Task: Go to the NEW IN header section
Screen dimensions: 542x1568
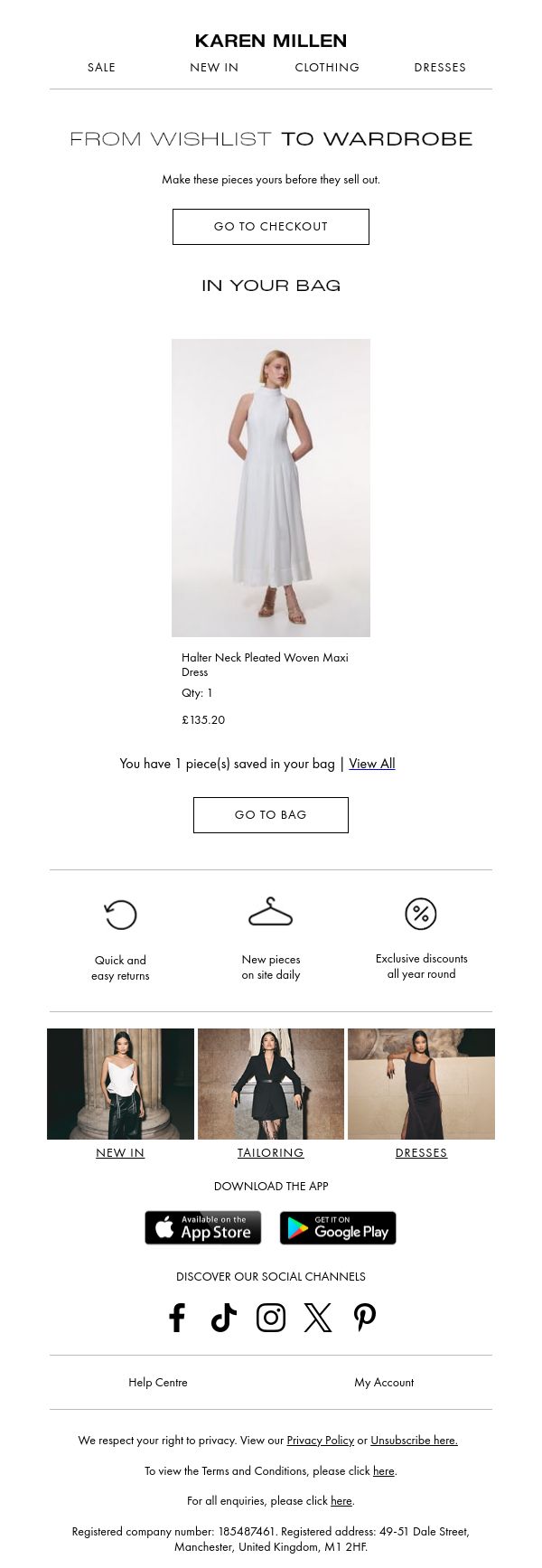Action: [x=214, y=68]
